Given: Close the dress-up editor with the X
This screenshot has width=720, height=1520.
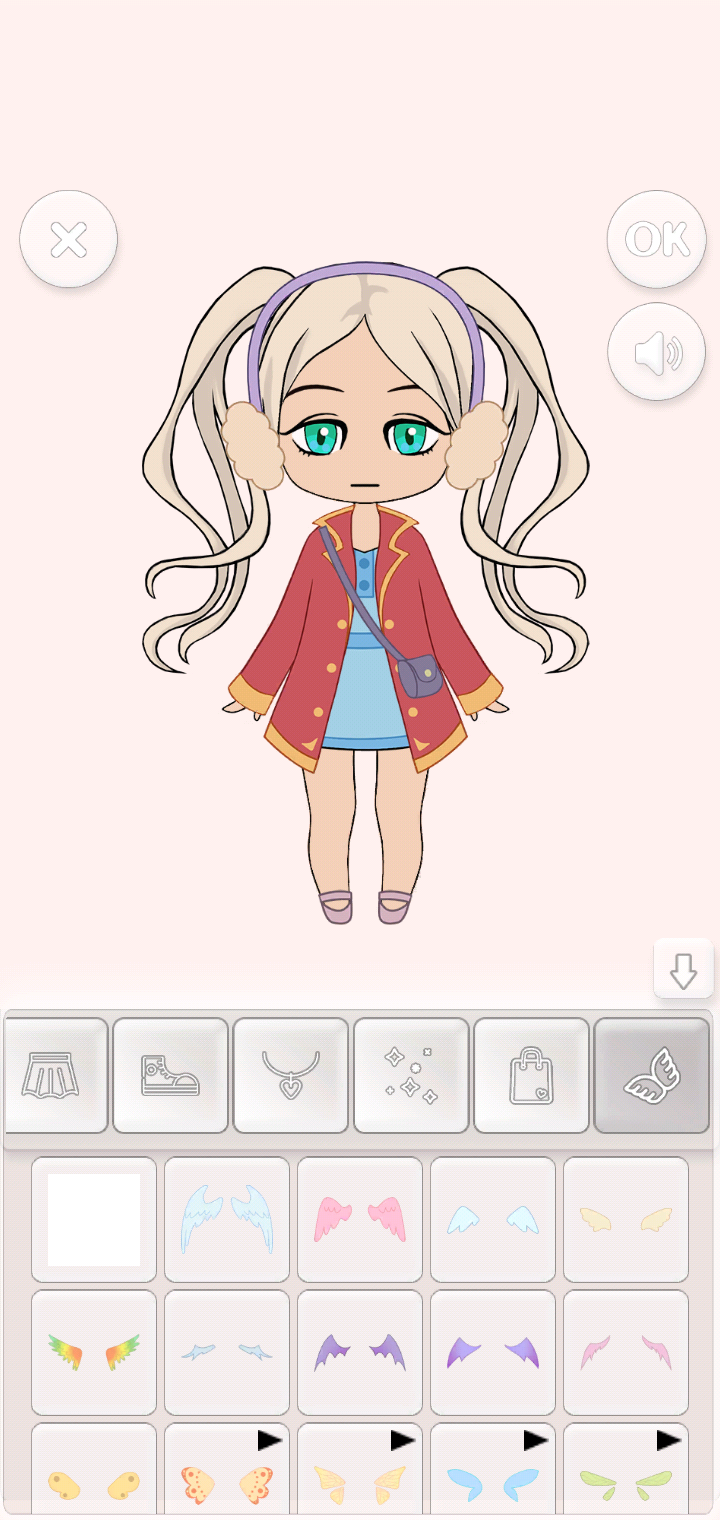Looking at the screenshot, I should pos(68,240).
